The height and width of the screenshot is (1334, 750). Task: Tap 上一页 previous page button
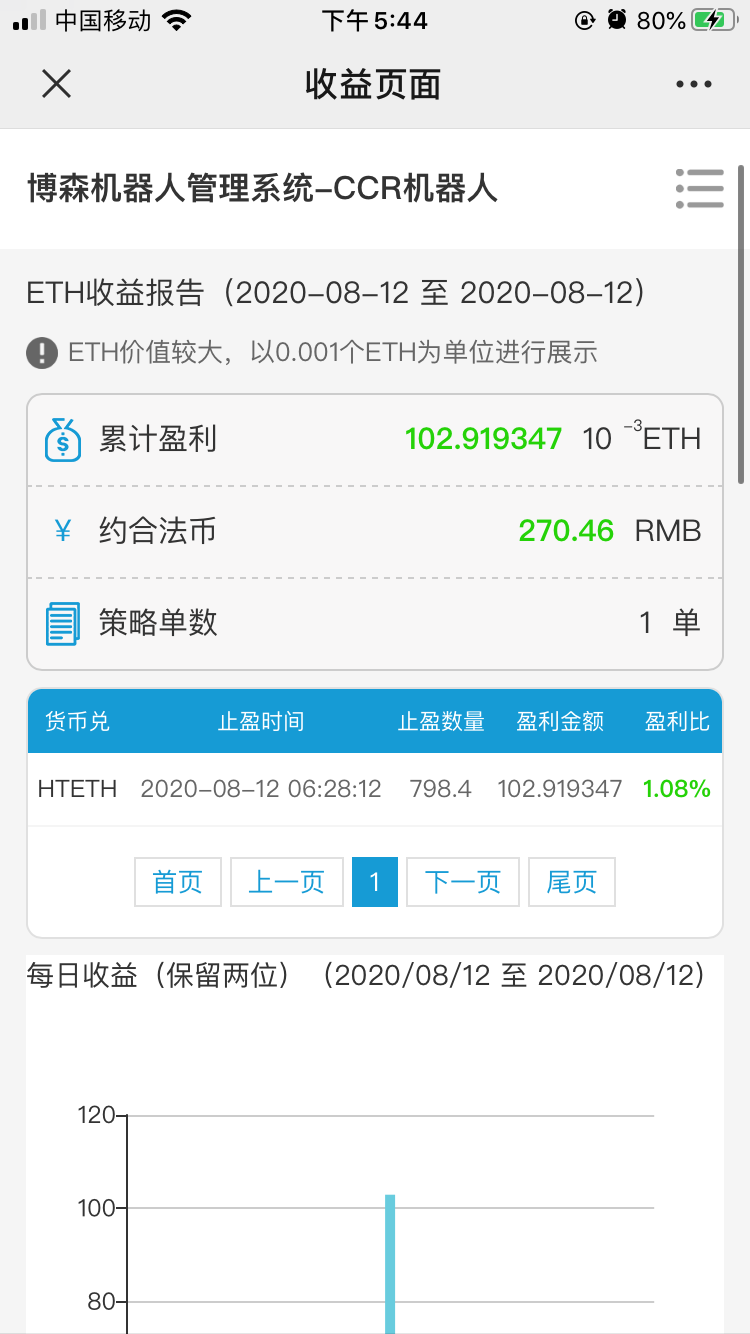pyautogui.click(x=287, y=882)
